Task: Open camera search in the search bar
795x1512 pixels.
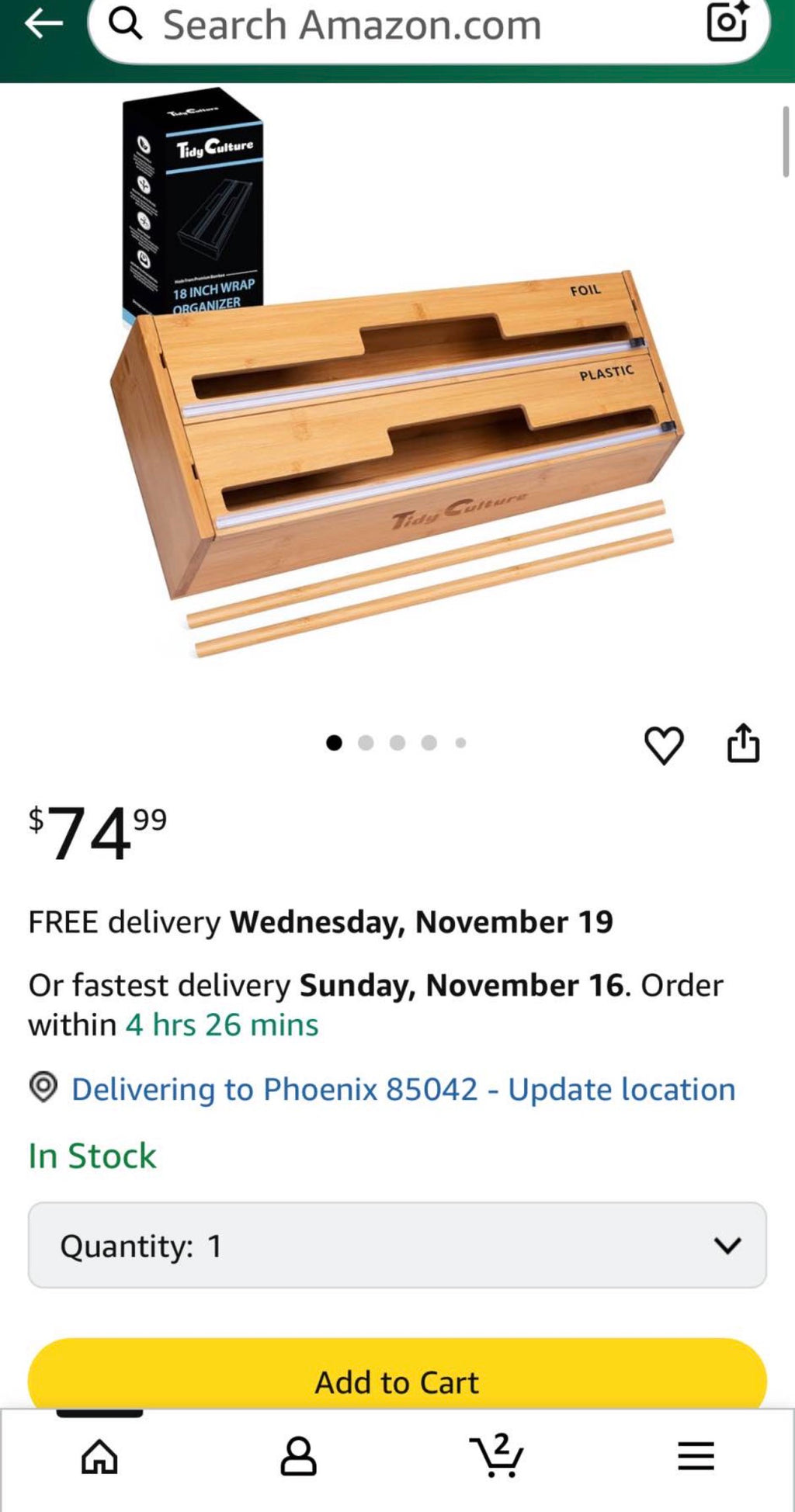Action: (727, 22)
